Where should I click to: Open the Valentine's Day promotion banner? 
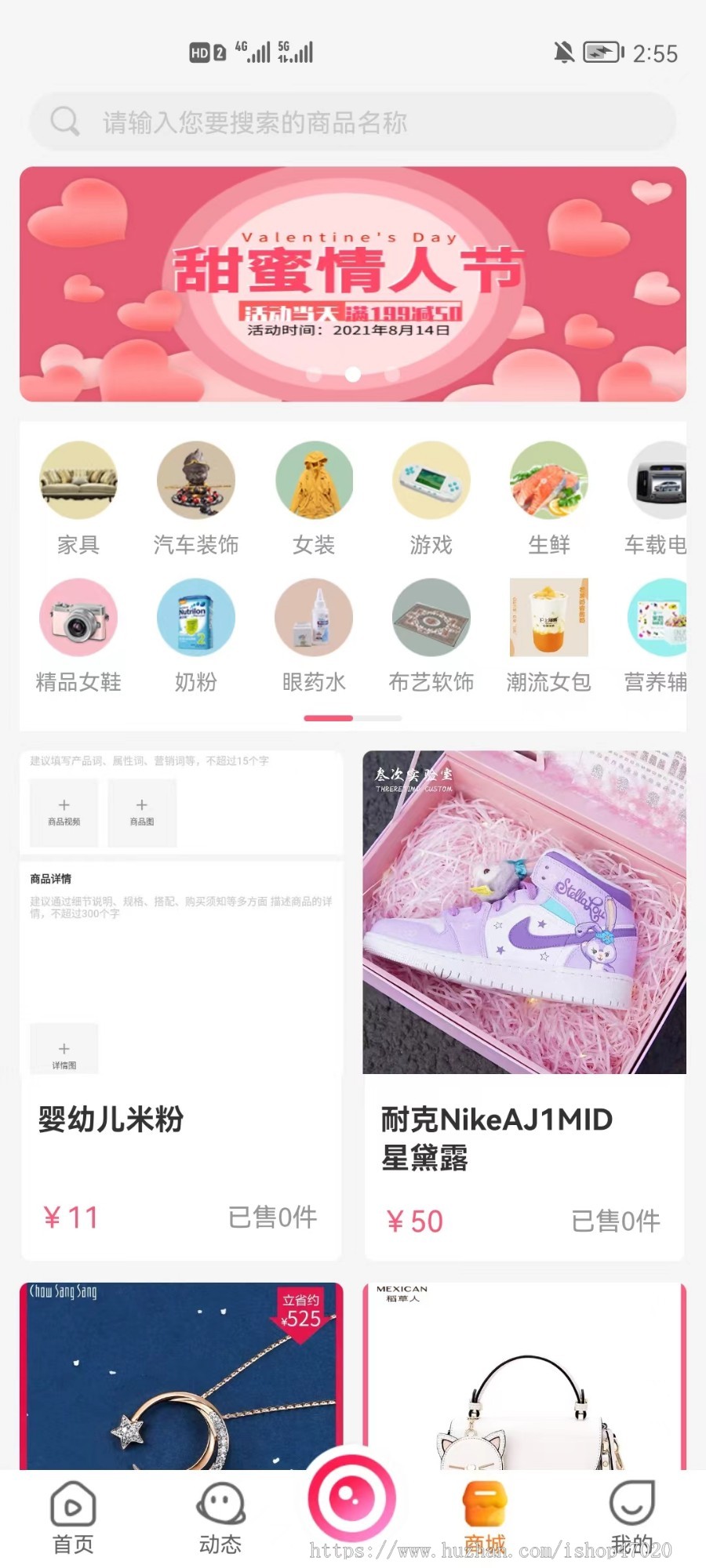coord(353,284)
